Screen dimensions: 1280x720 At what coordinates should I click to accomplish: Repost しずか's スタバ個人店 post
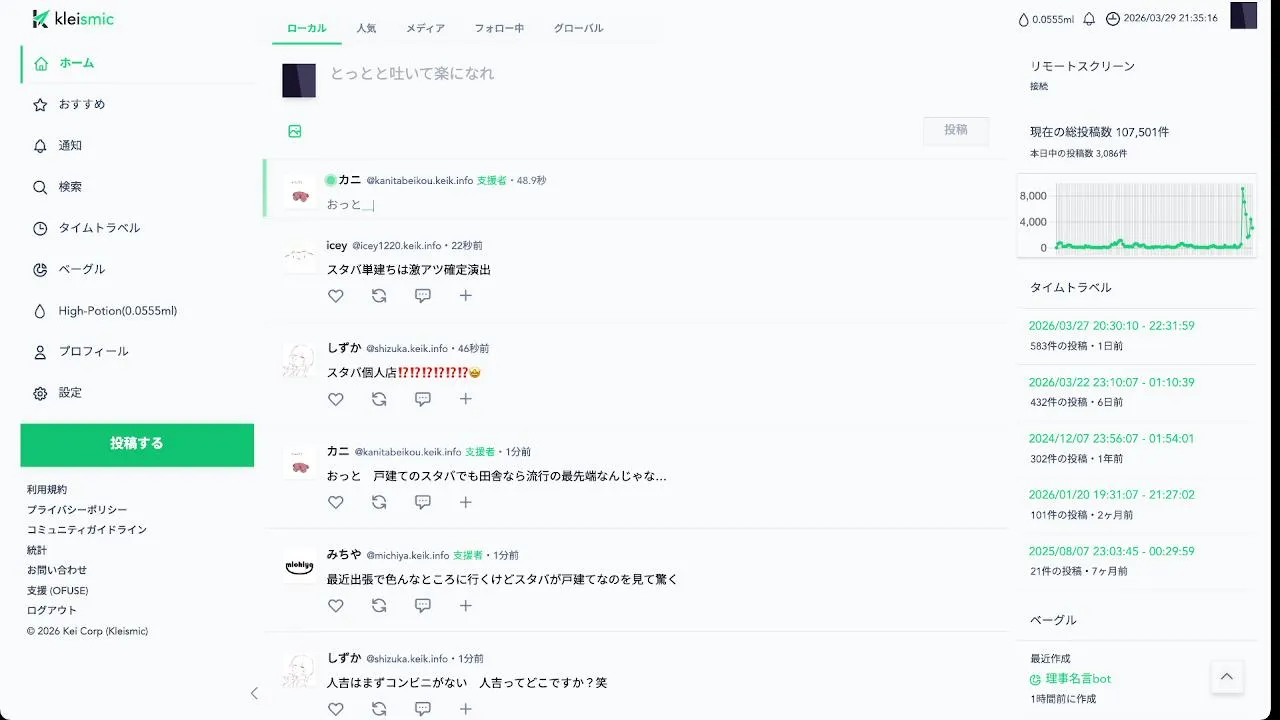click(x=379, y=399)
